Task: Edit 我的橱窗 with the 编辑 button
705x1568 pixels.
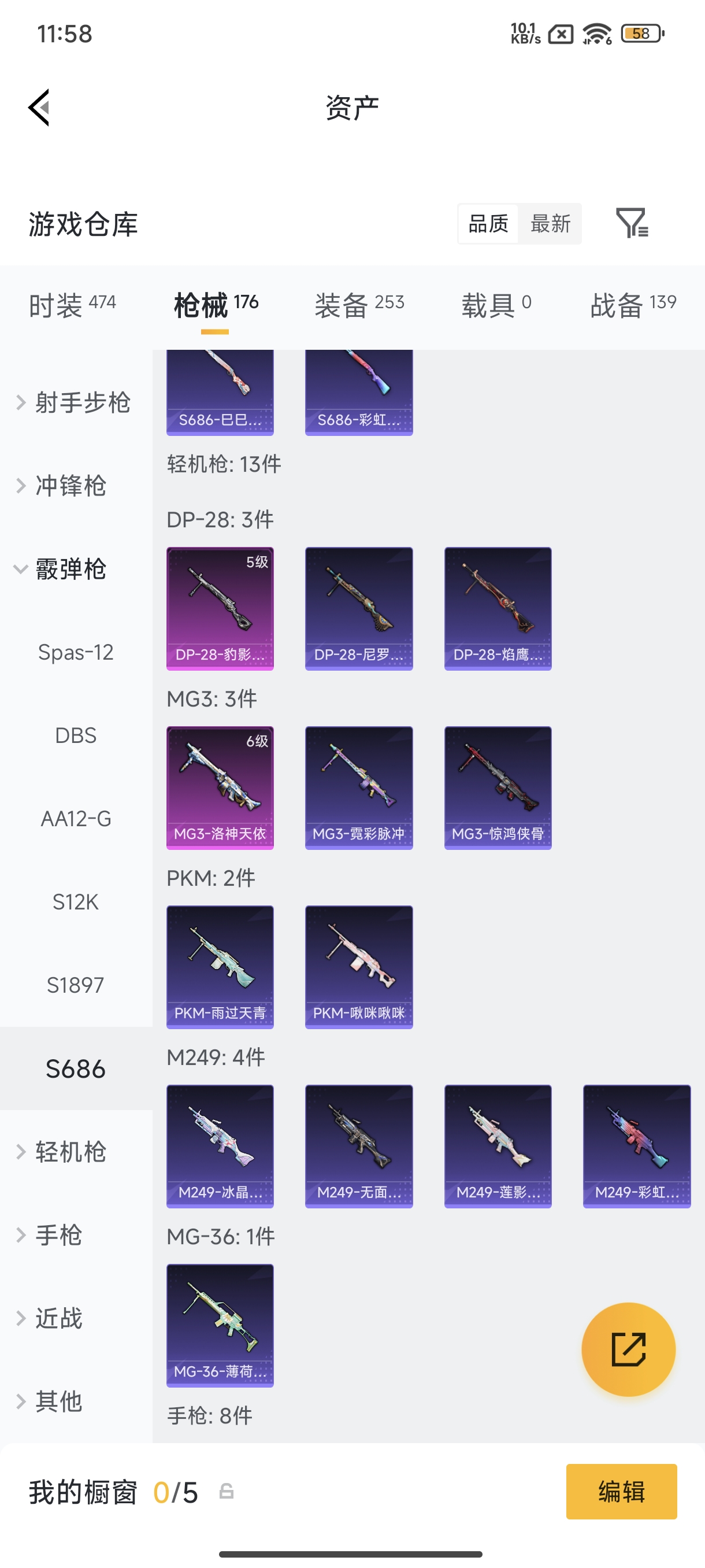Action: pyautogui.click(x=621, y=1491)
